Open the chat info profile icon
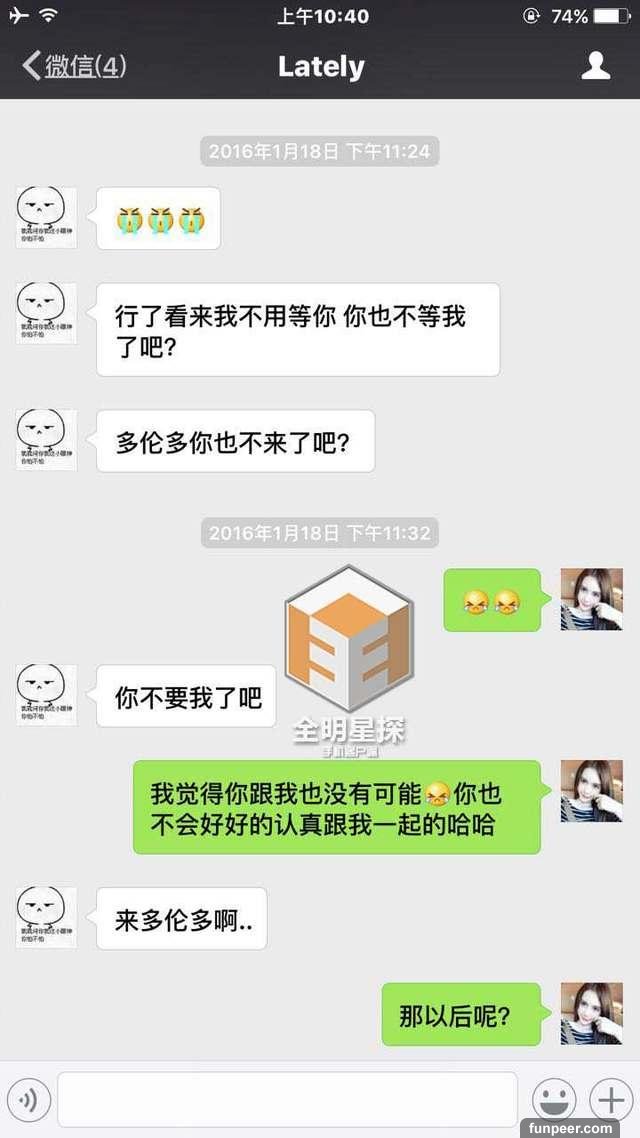Image resolution: width=640 pixels, height=1138 pixels. coord(596,66)
